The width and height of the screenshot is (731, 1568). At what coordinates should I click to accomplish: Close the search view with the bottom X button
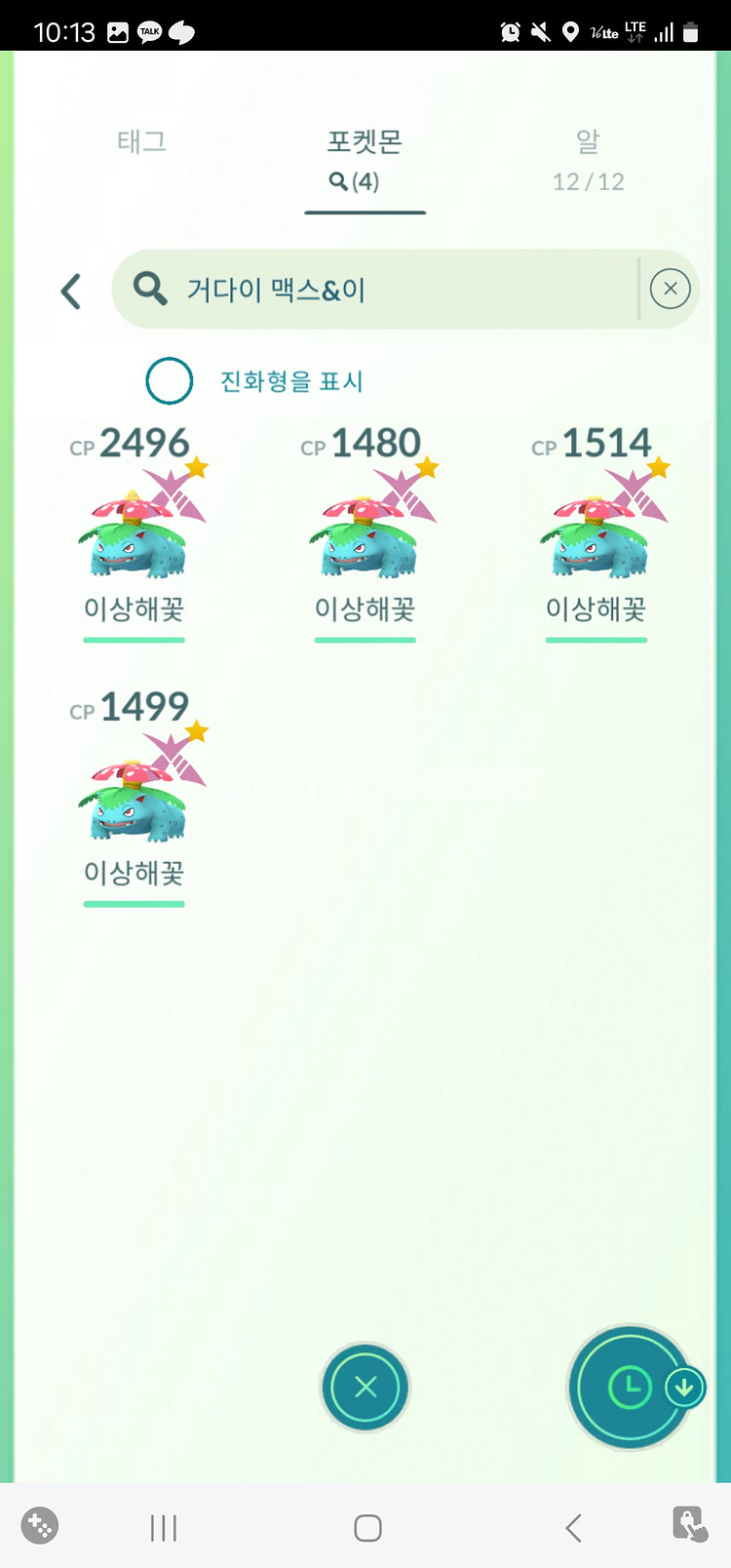click(365, 1389)
